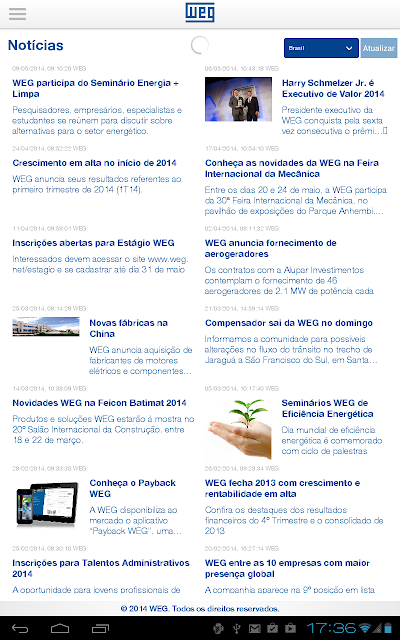Viewport: 400px width, 640px height.
Task: Open the hamburger drawer menu
Action: tap(17, 13)
